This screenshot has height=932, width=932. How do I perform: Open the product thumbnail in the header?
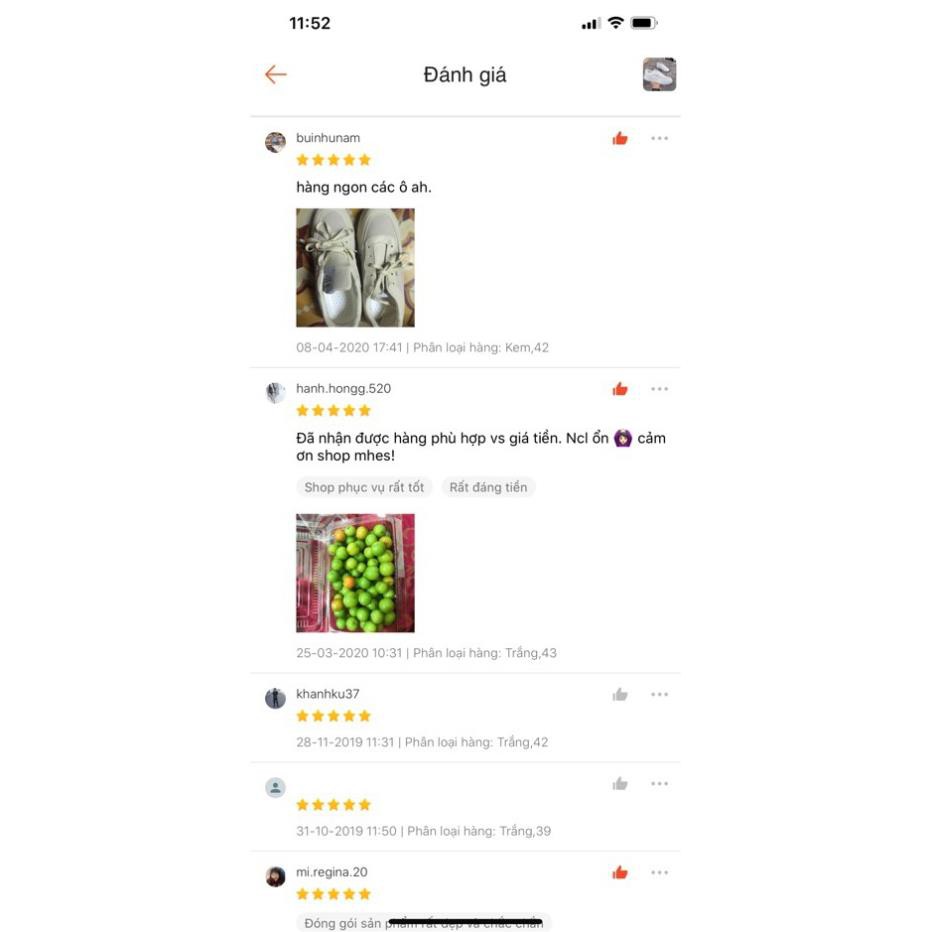(x=659, y=75)
